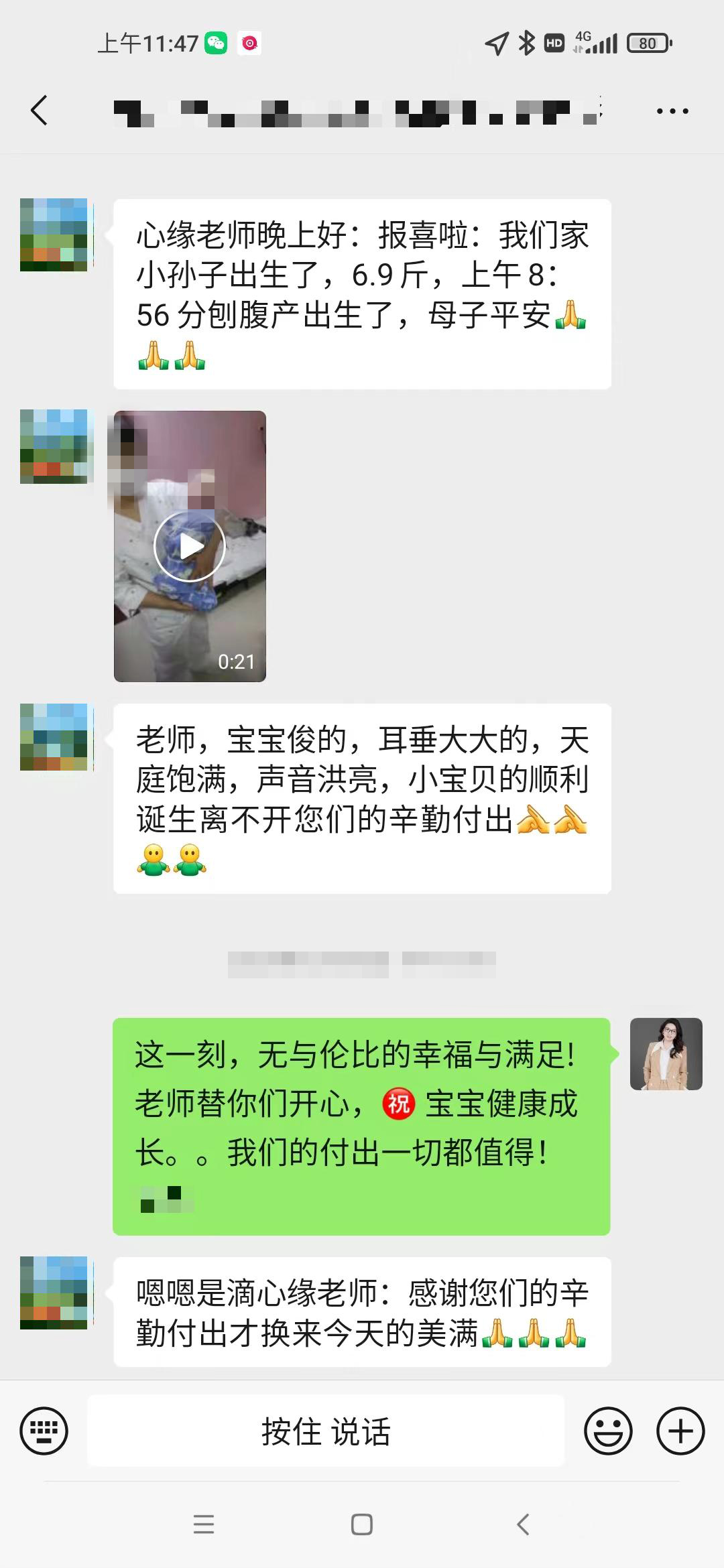Open the emoji sticker panel
Screen dimensions: 724x1568
coord(608,1431)
